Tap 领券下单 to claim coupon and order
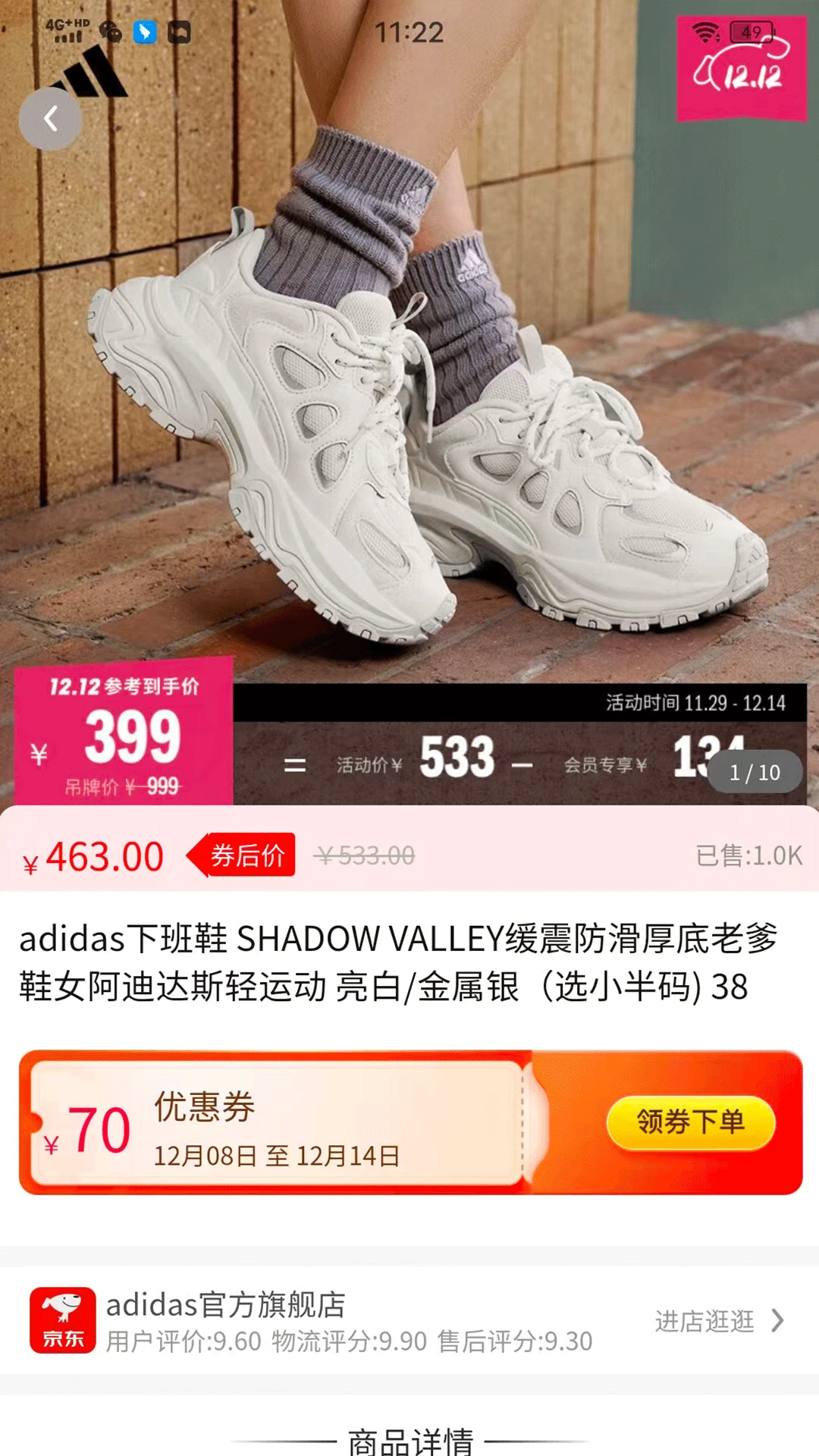Image resolution: width=819 pixels, height=1456 pixels. pyautogui.click(x=690, y=1122)
